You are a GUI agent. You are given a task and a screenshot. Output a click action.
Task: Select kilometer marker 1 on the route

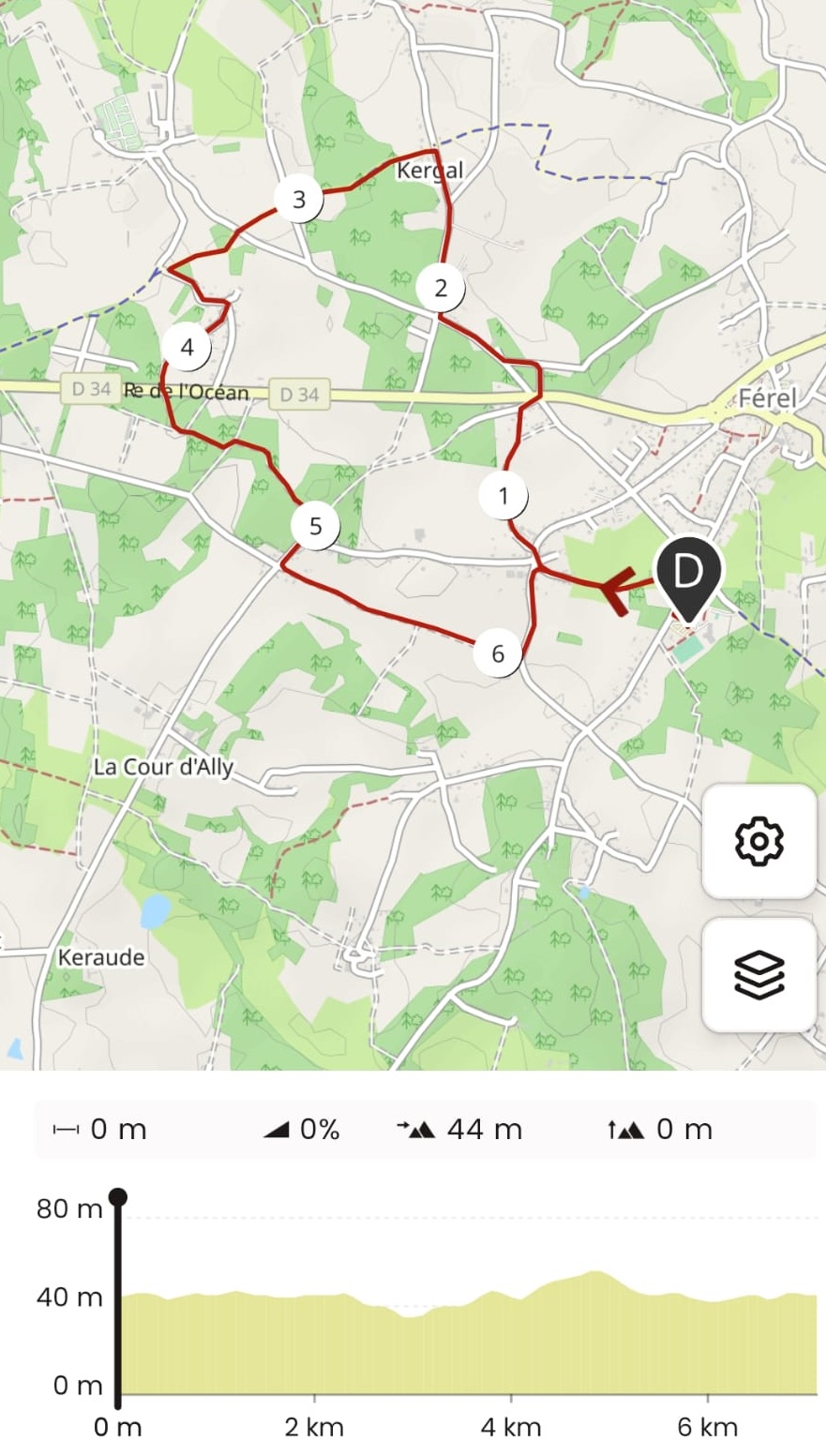503,495
